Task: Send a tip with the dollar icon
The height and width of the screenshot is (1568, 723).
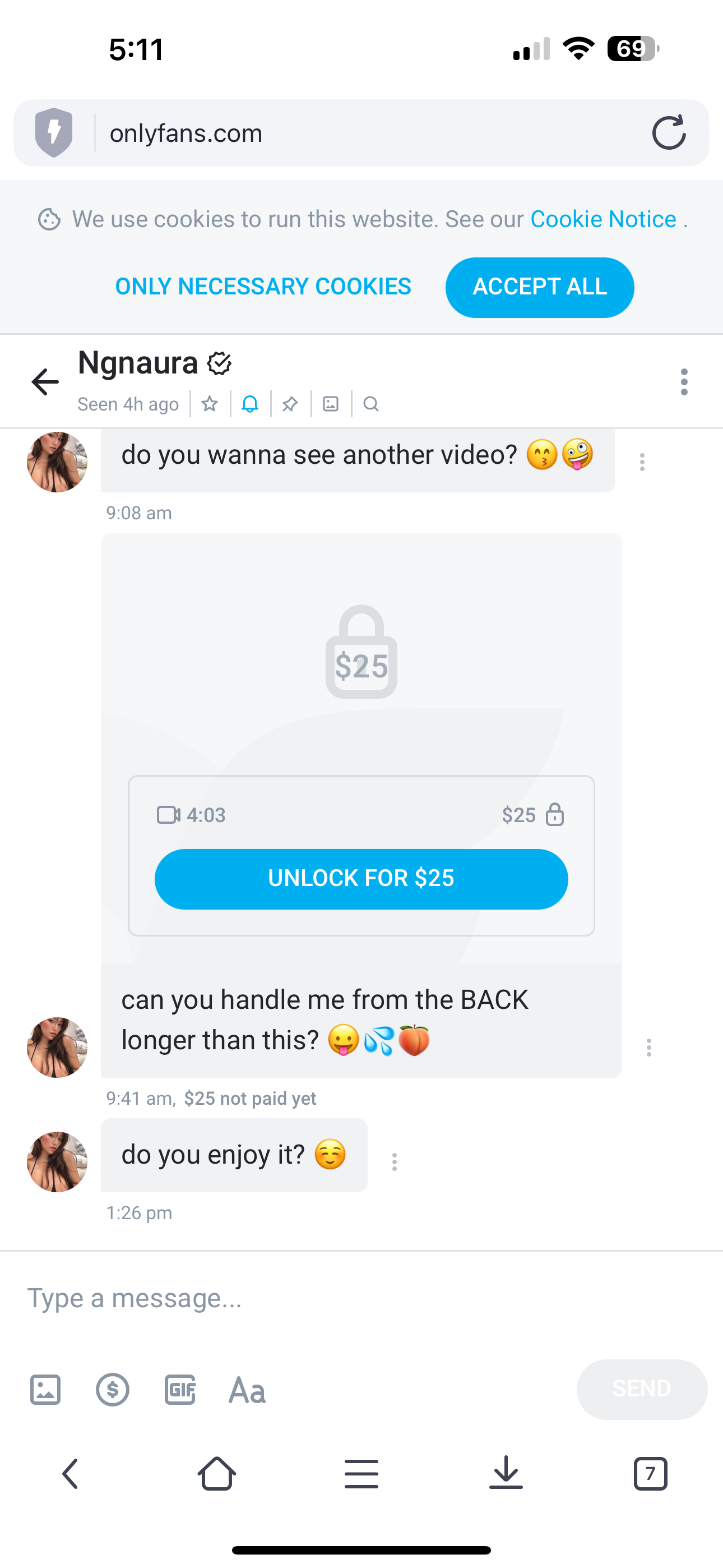Action: click(113, 1390)
